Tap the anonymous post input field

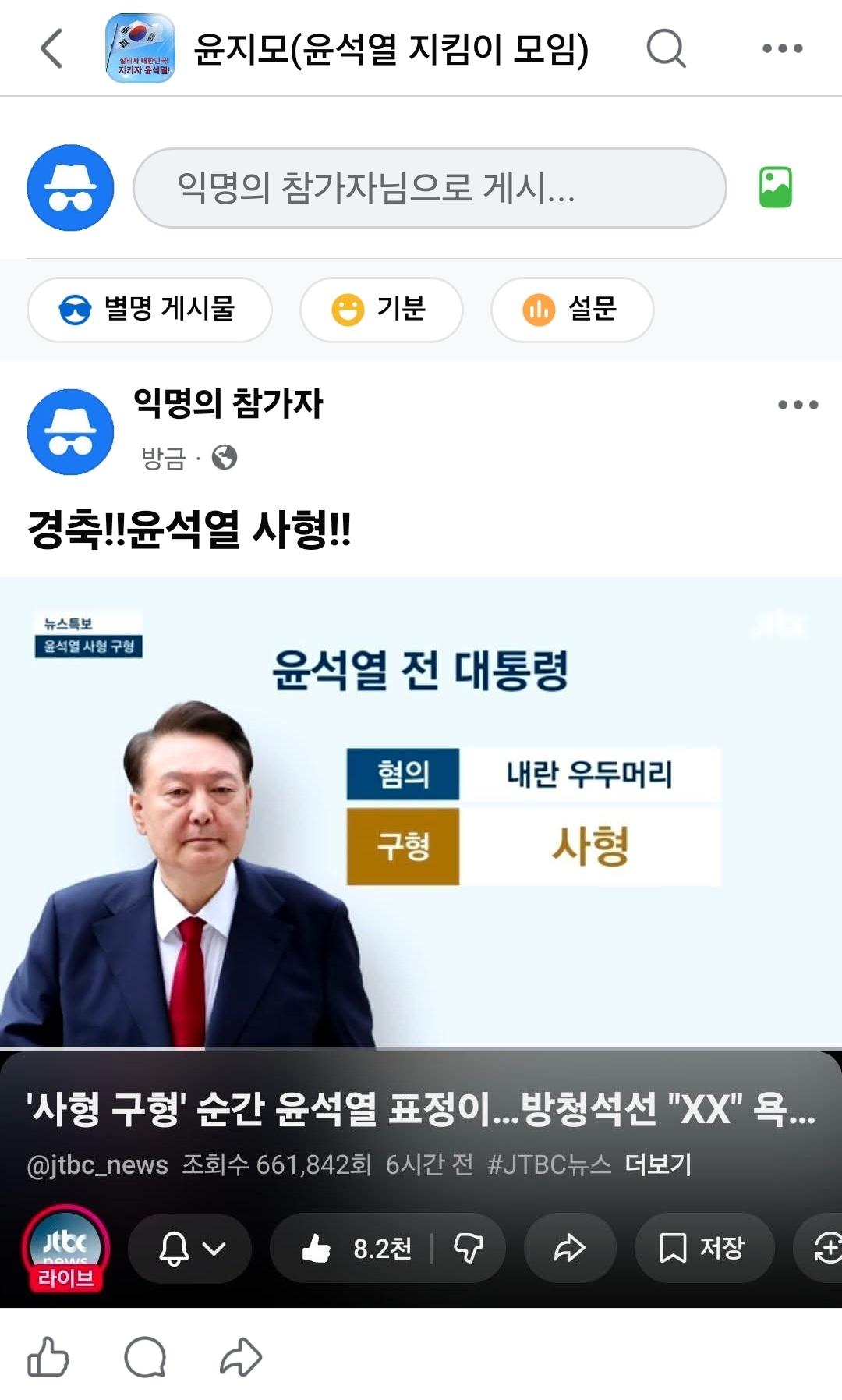pyautogui.click(x=429, y=188)
